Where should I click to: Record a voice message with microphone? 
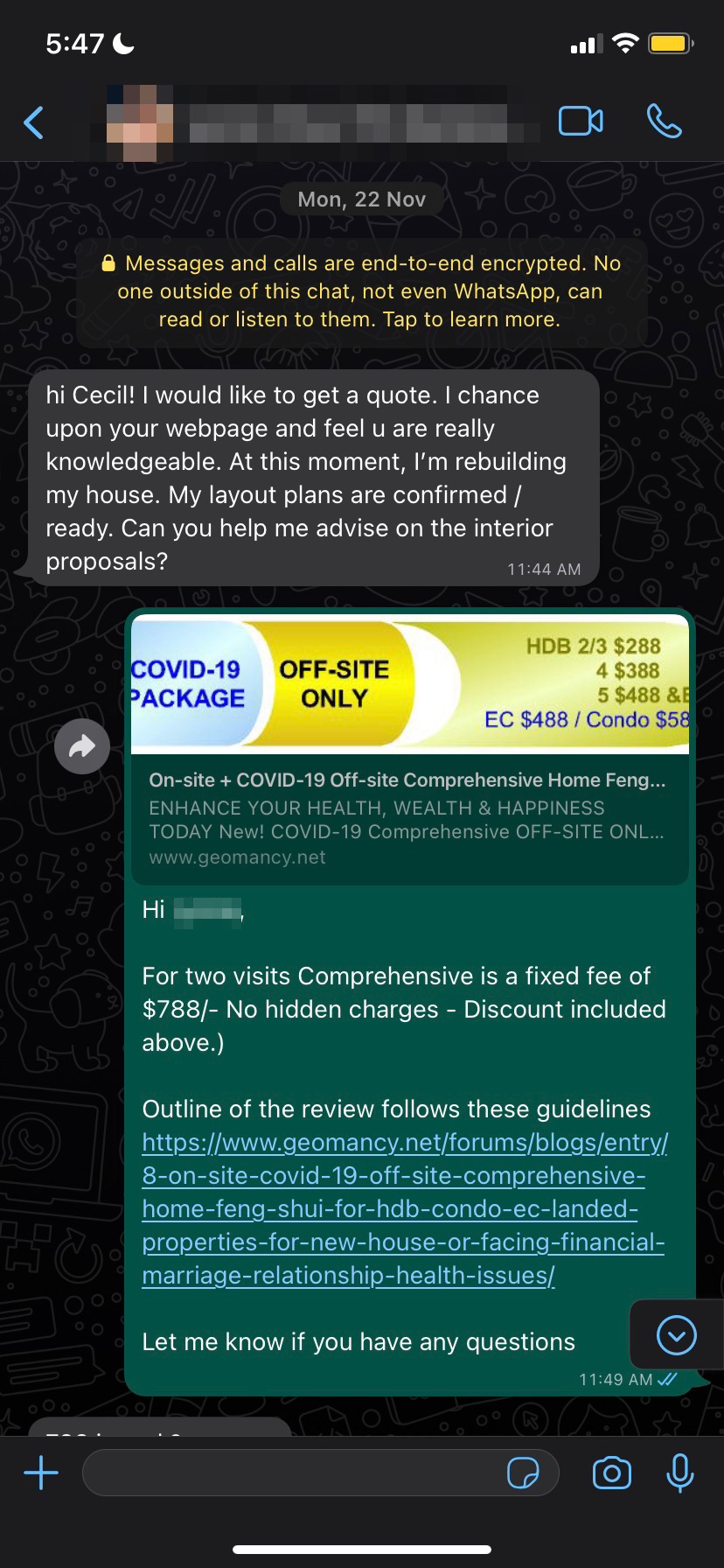680,1473
